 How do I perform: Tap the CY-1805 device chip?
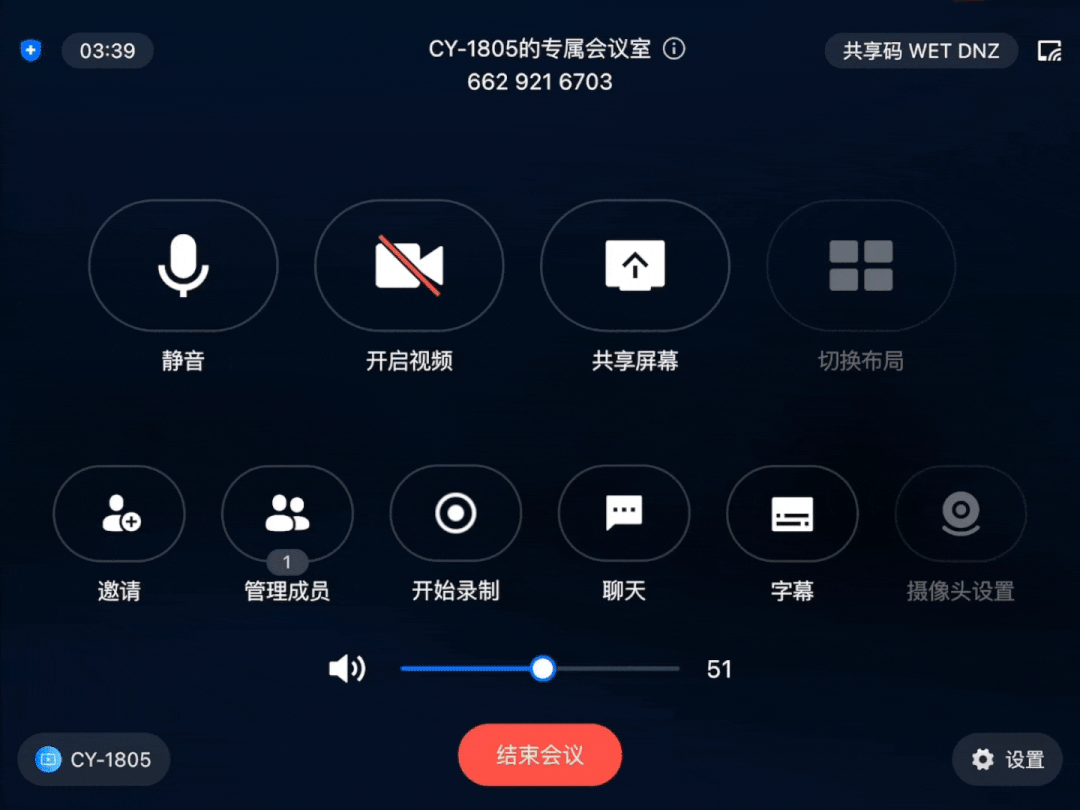(94, 760)
